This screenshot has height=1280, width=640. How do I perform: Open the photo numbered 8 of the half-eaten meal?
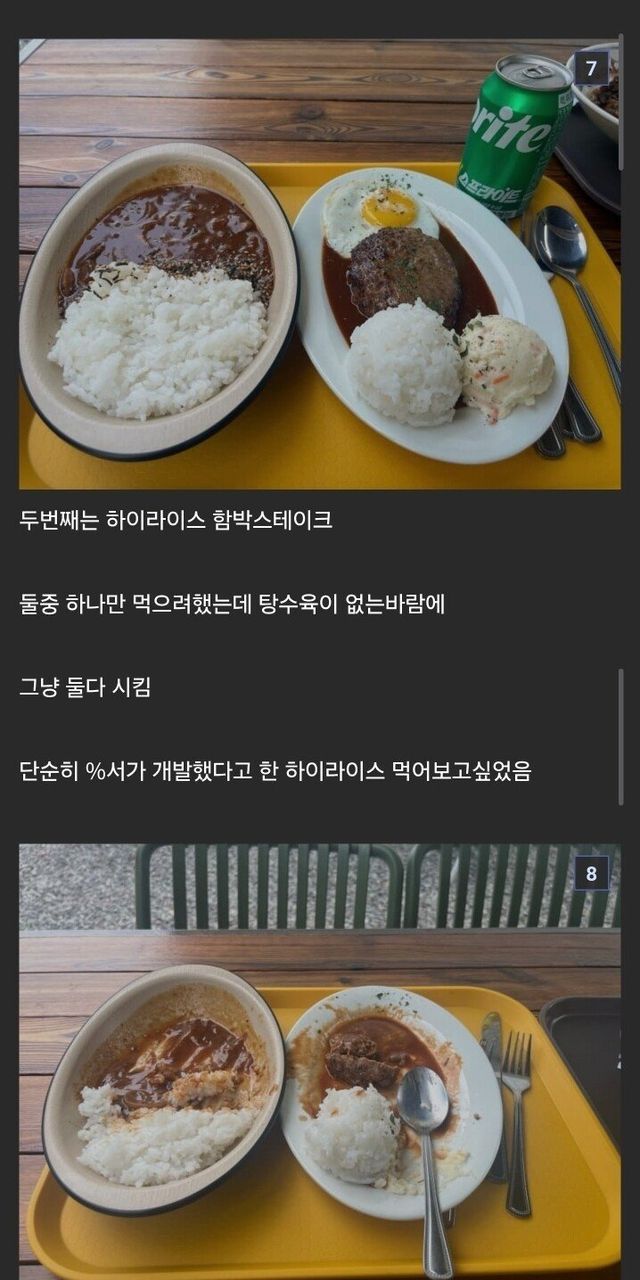point(319,1060)
